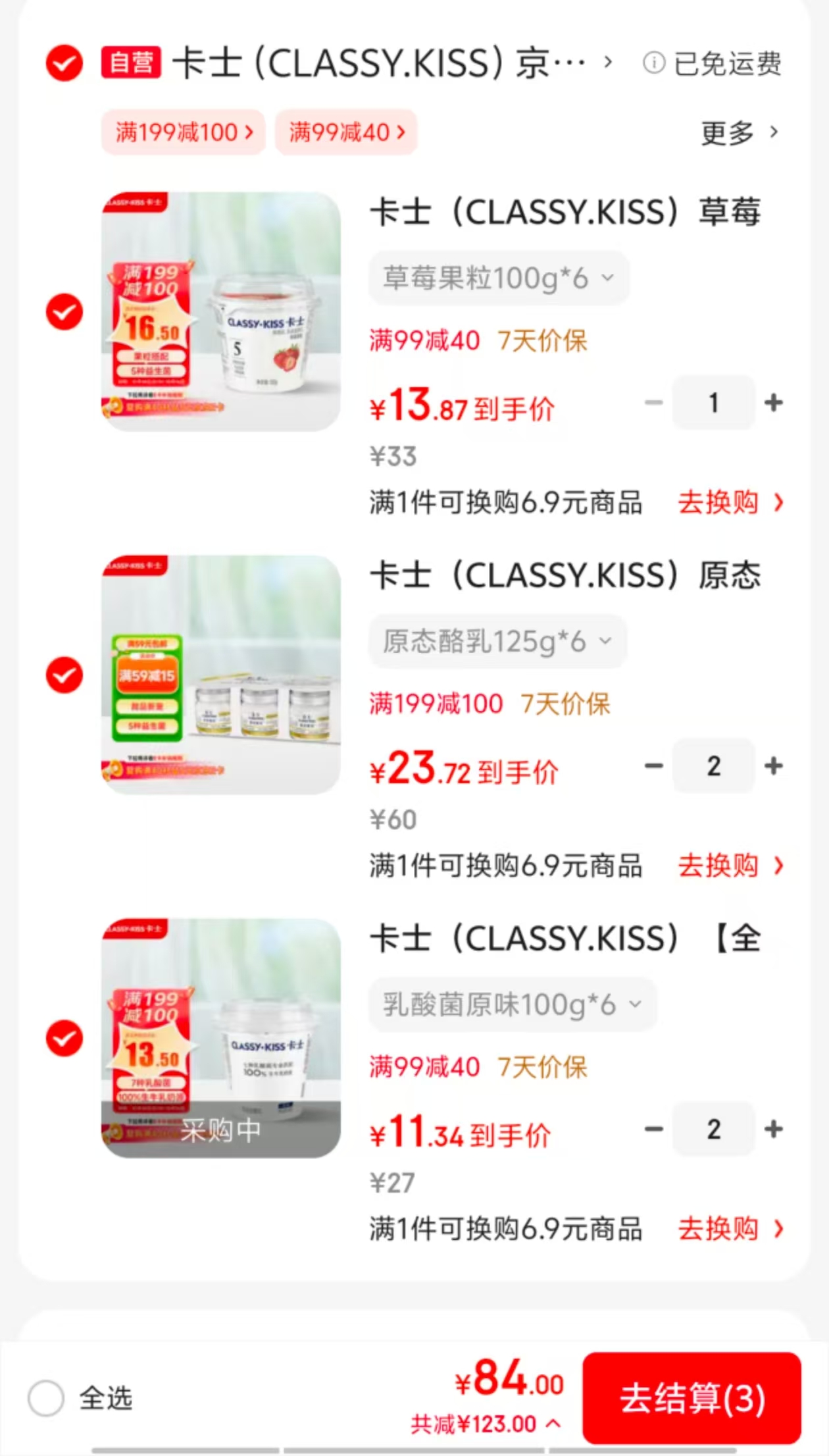829x1456 pixels.
Task: Open the 满99减40 coupon chip
Action: point(346,132)
